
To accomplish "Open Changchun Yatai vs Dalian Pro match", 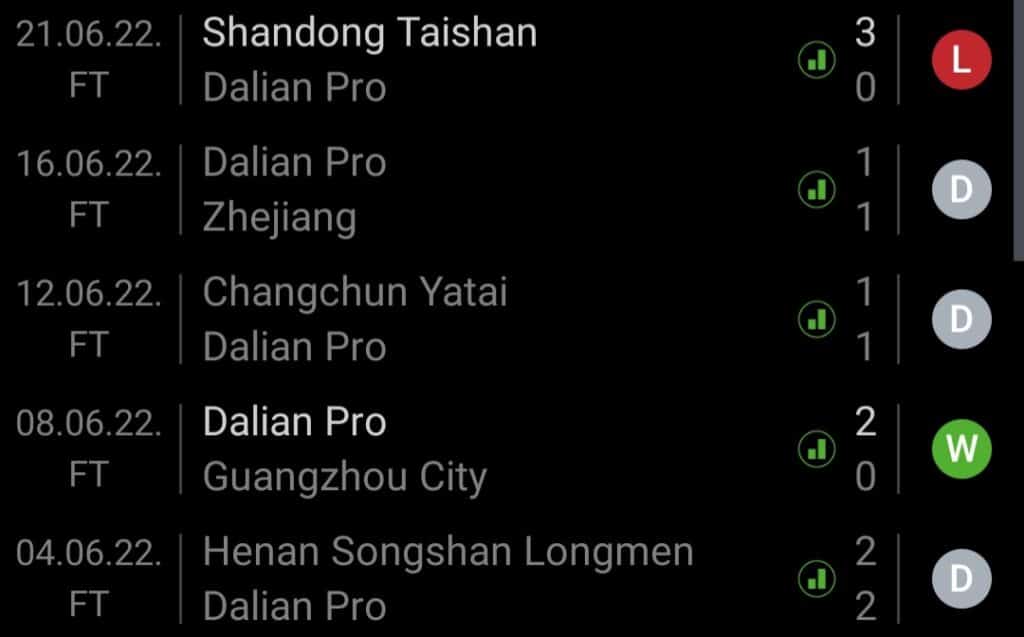I will point(355,320).
